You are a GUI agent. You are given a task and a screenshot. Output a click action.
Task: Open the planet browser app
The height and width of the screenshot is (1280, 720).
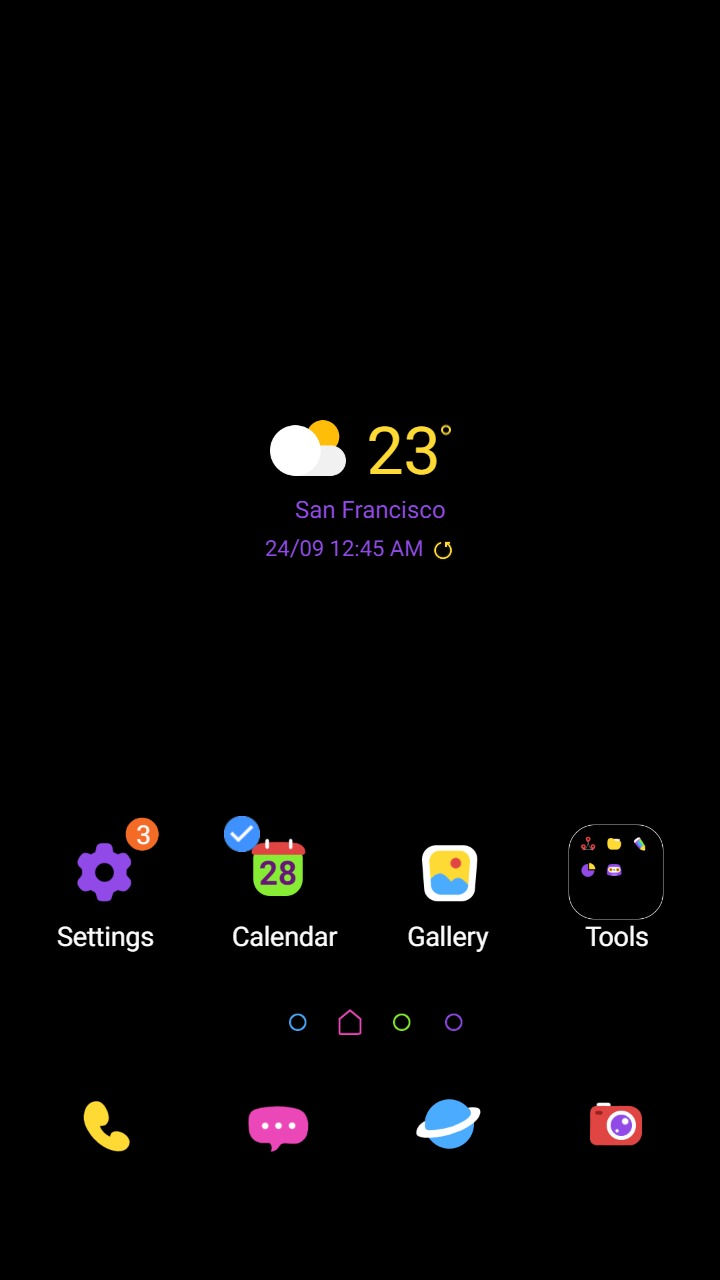click(448, 1124)
